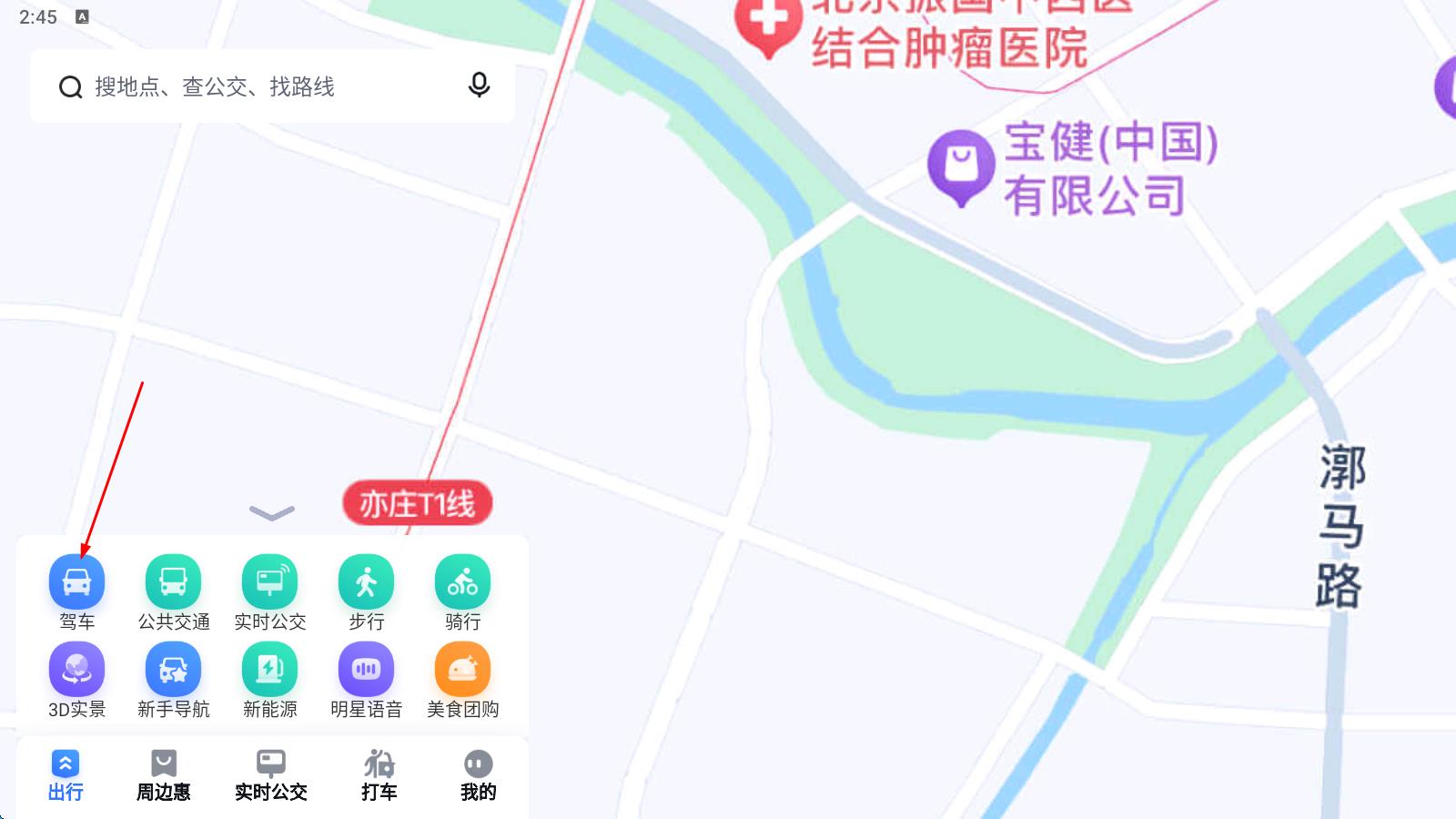Open 美食团购 food deals
This screenshot has height=819, width=1456.
tap(462, 670)
